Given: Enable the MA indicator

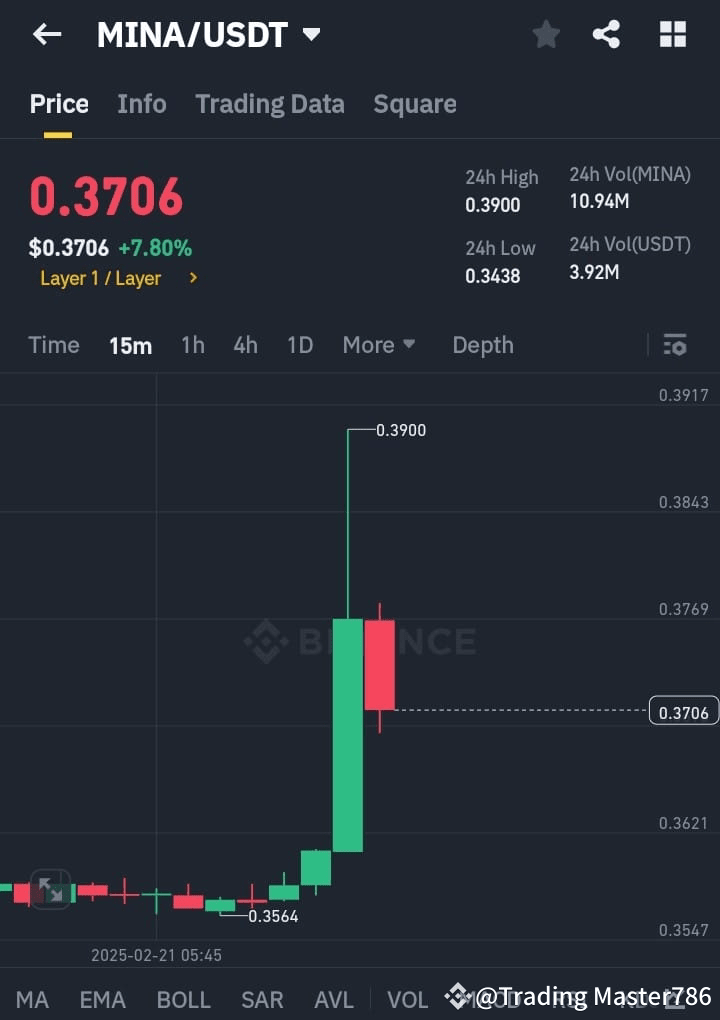Looking at the screenshot, I should (x=33, y=999).
